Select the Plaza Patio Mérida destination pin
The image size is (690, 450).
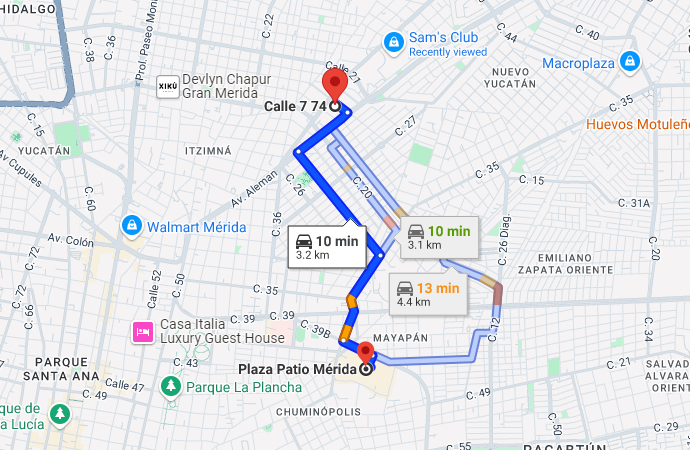365,355
